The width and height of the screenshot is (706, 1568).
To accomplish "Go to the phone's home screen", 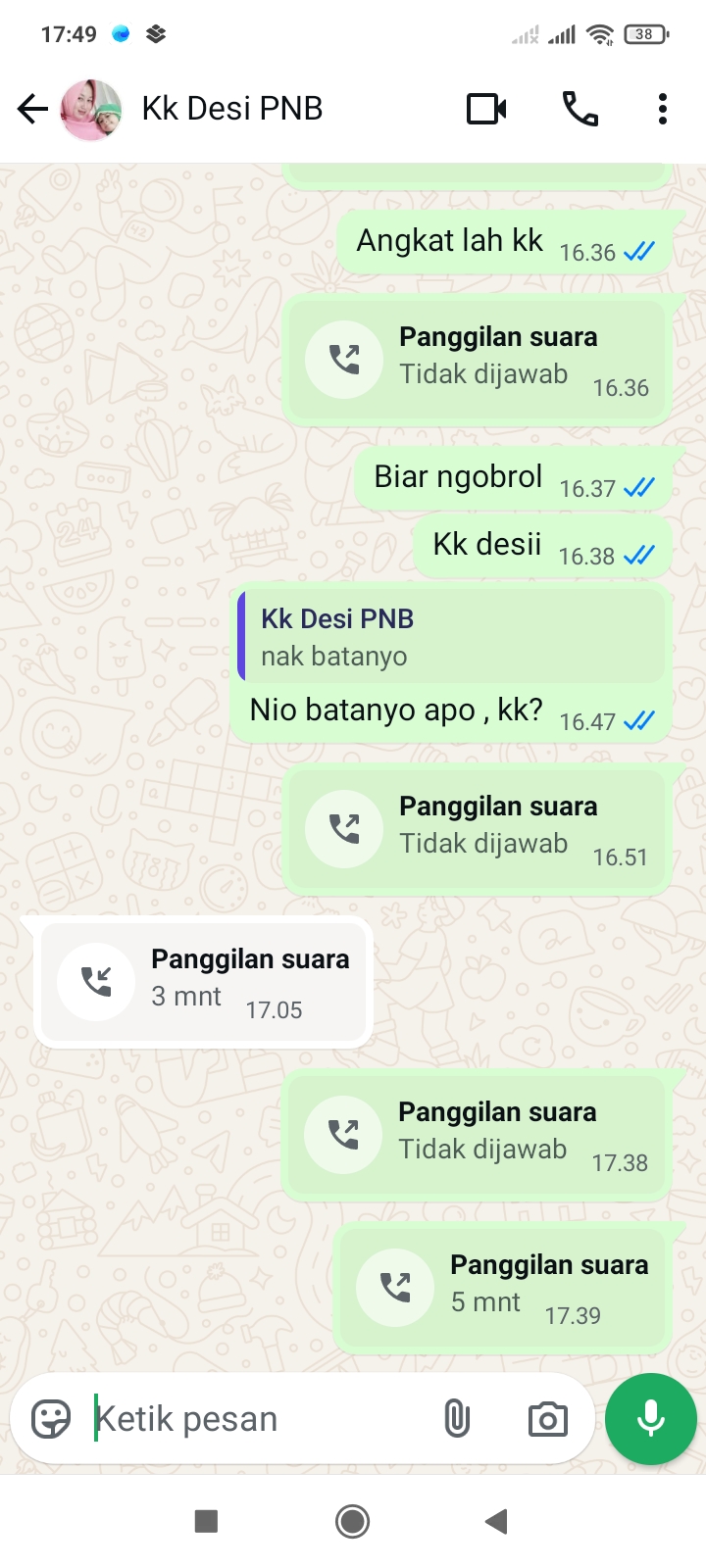I will [352, 1521].
